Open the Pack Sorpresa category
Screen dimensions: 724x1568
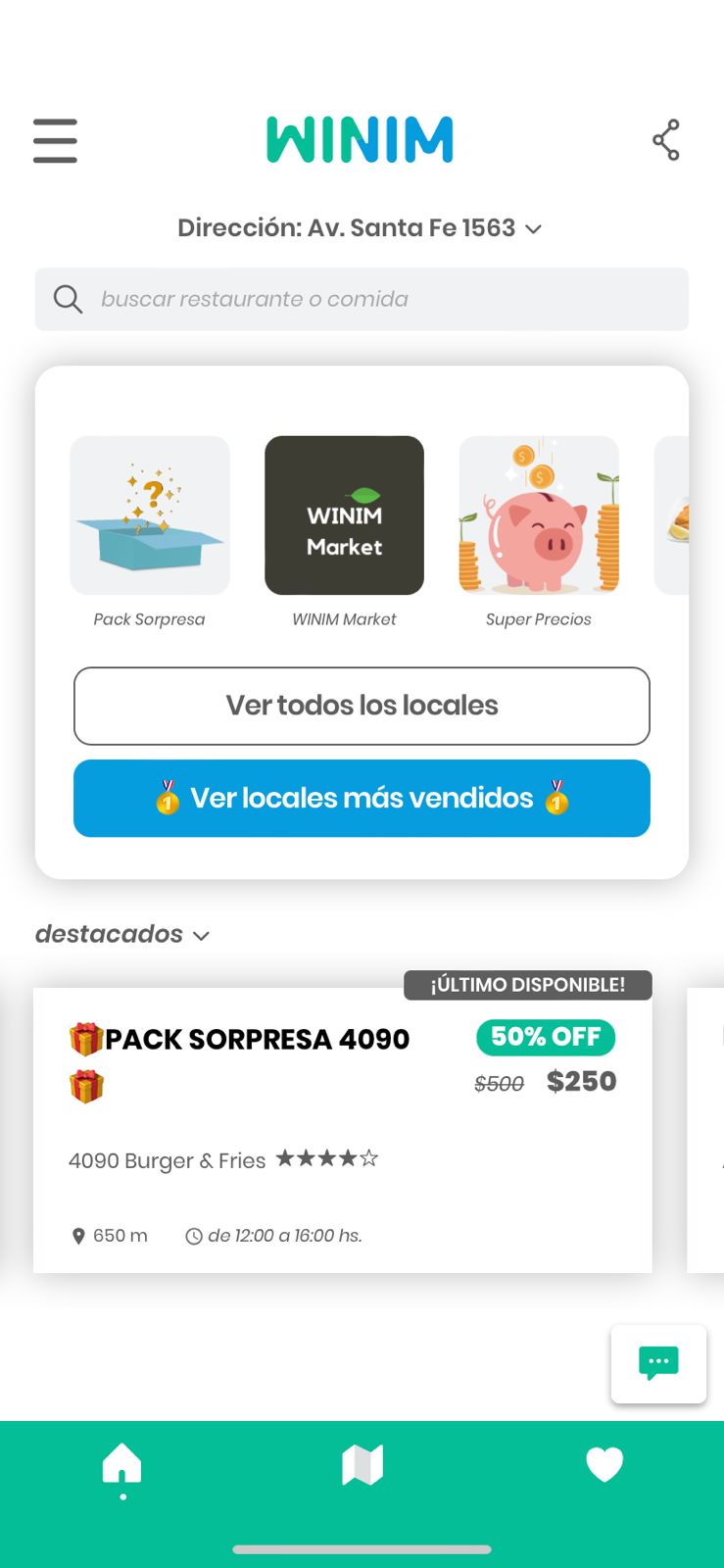149,514
